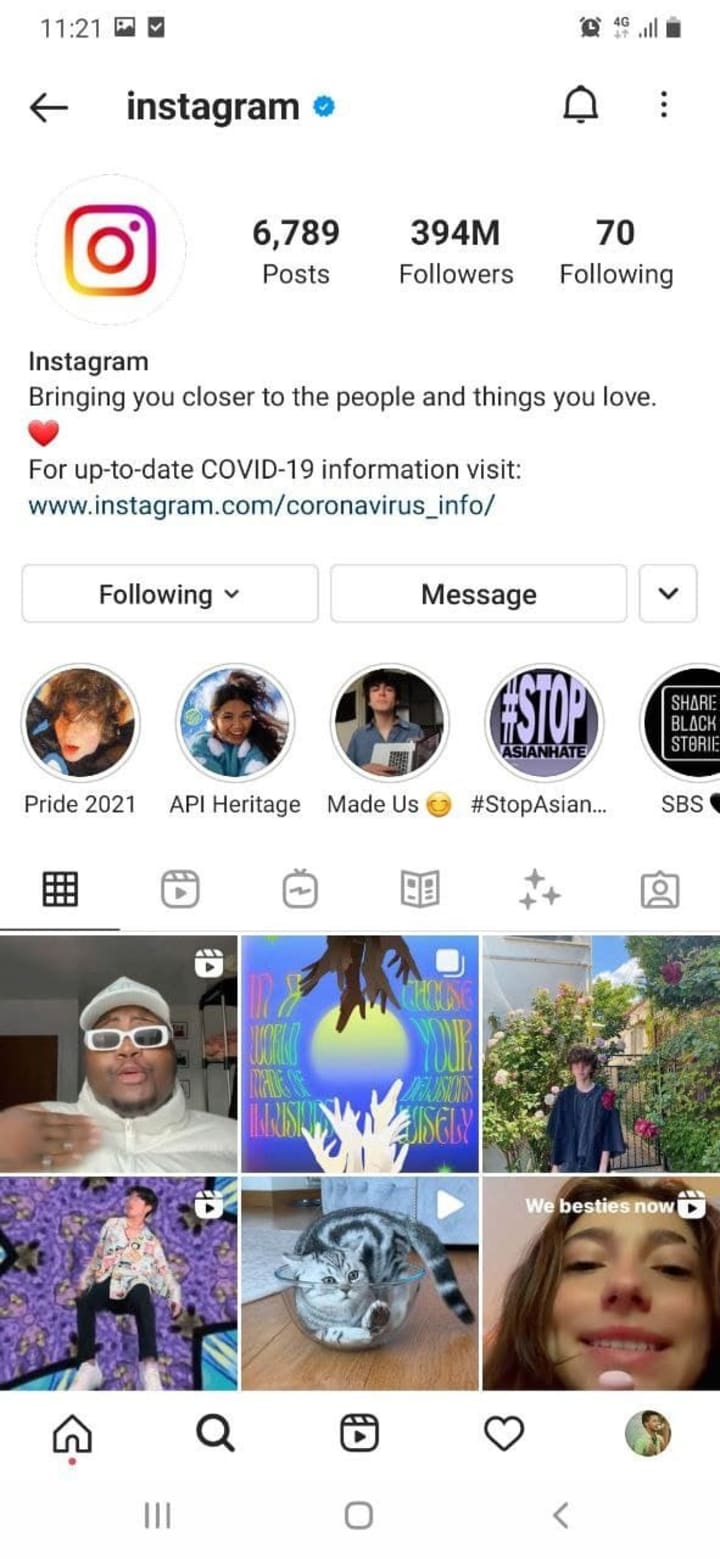Image resolution: width=720 pixels, height=1559 pixels.
Task: Open the cat in glass bowl video
Action: tap(360, 1283)
